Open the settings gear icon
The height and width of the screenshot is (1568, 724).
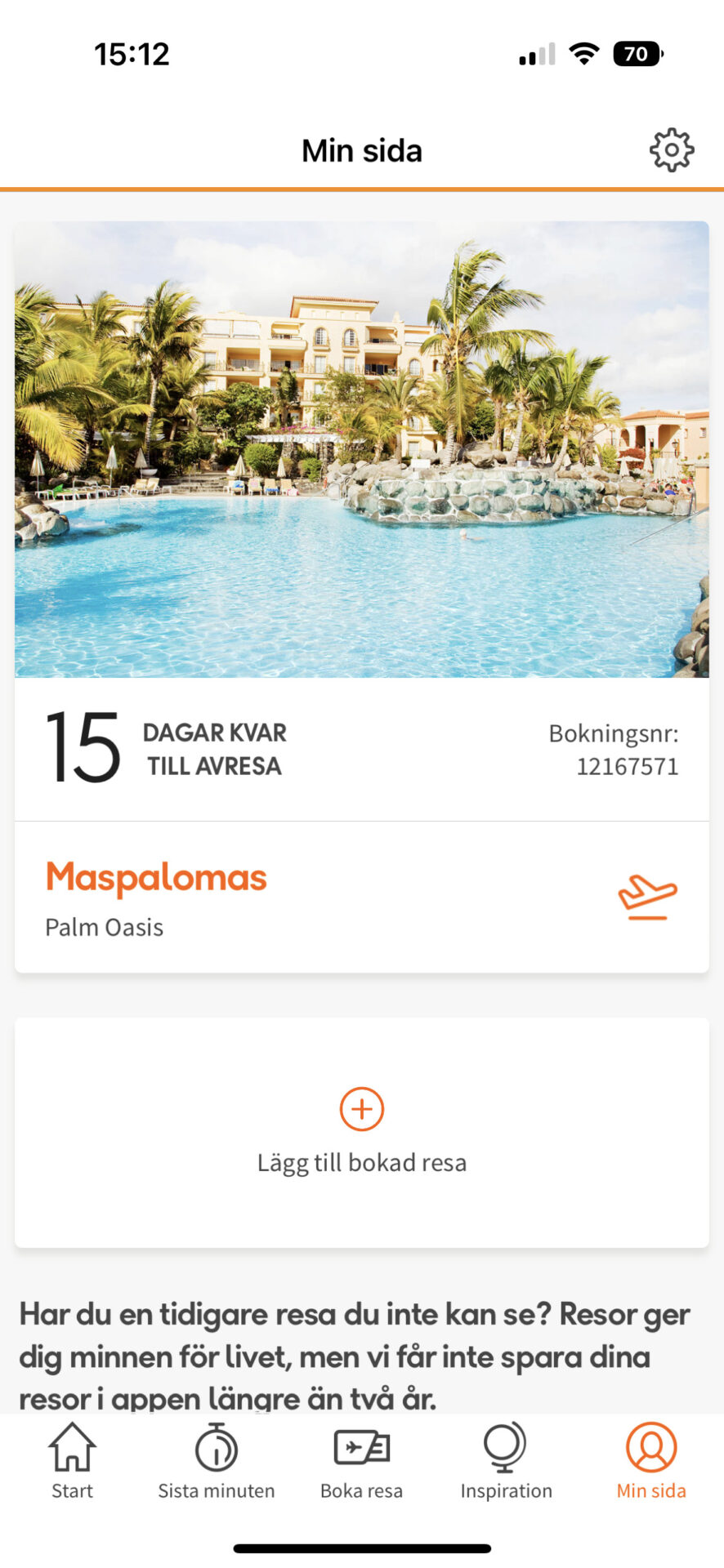[671, 150]
